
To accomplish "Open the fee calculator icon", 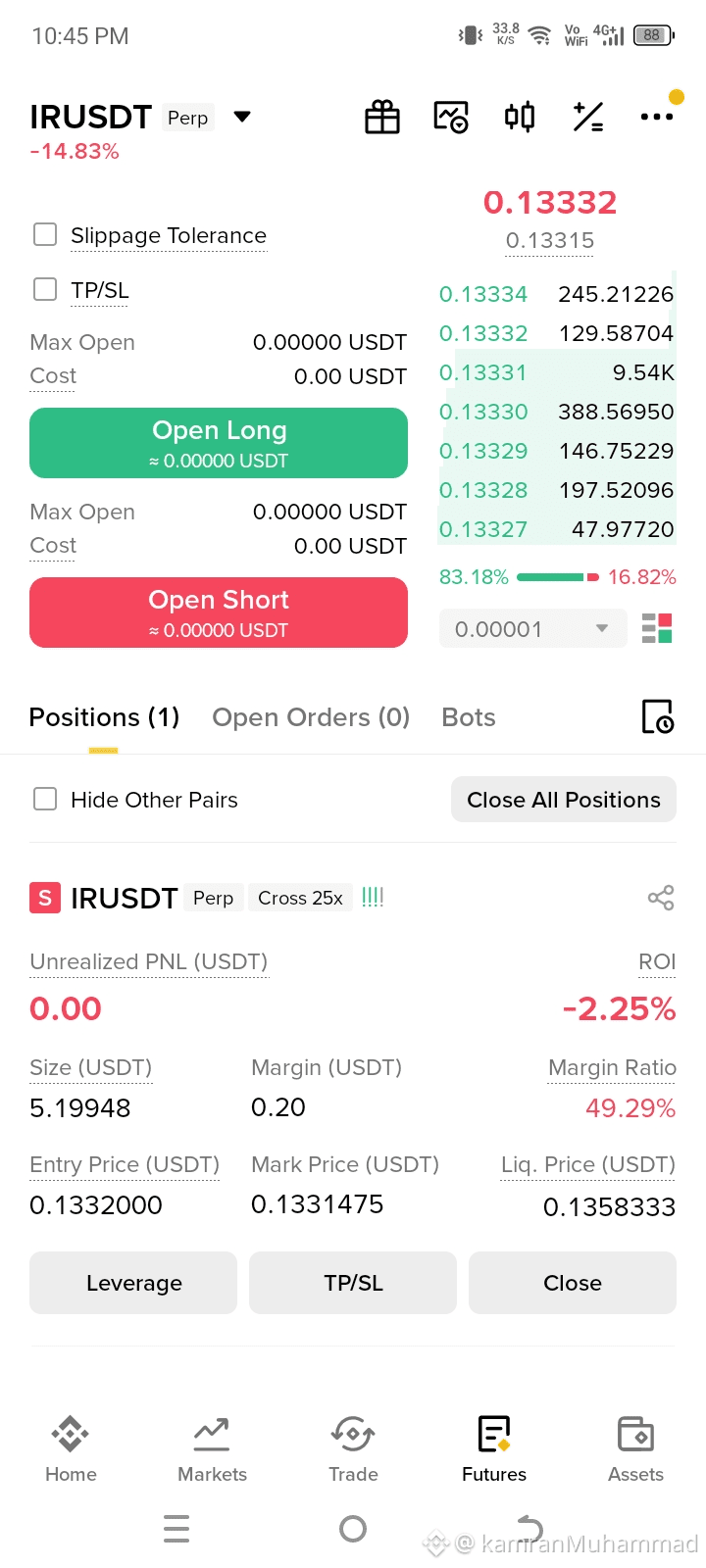I will [588, 118].
